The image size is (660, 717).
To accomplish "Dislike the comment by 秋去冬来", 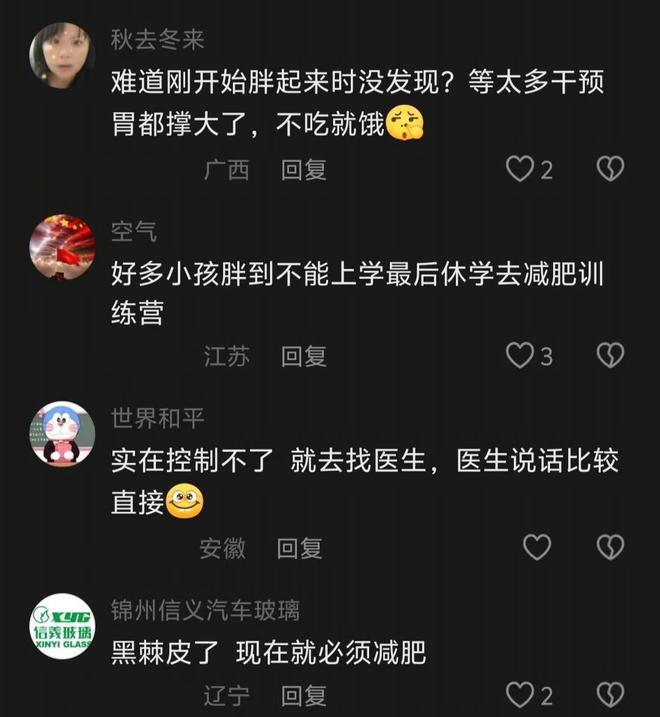I will pyautogui.click(x=610, y=169).
